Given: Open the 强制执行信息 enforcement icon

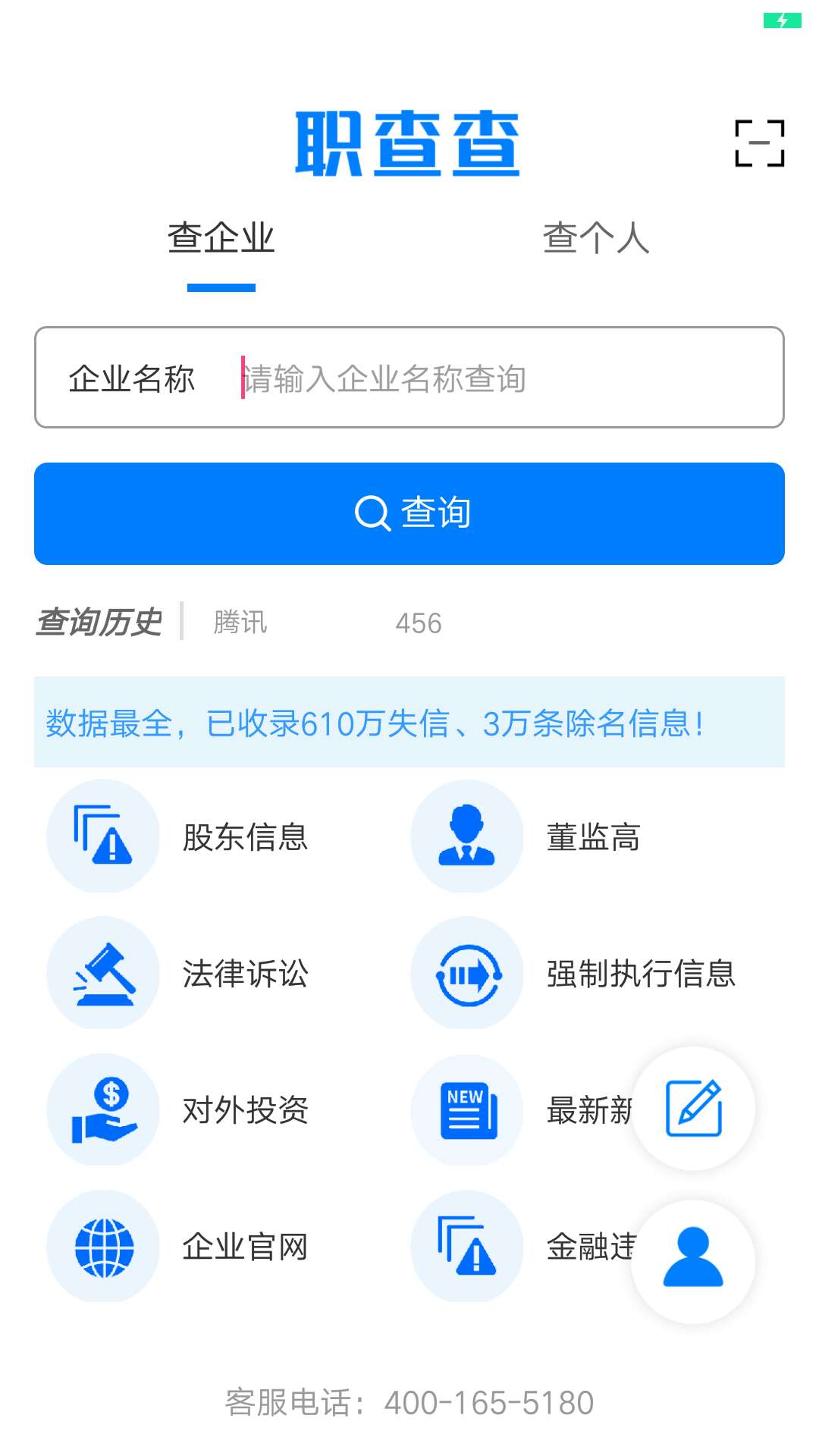Looking at the screenshot, I should [x=467, y=974].
